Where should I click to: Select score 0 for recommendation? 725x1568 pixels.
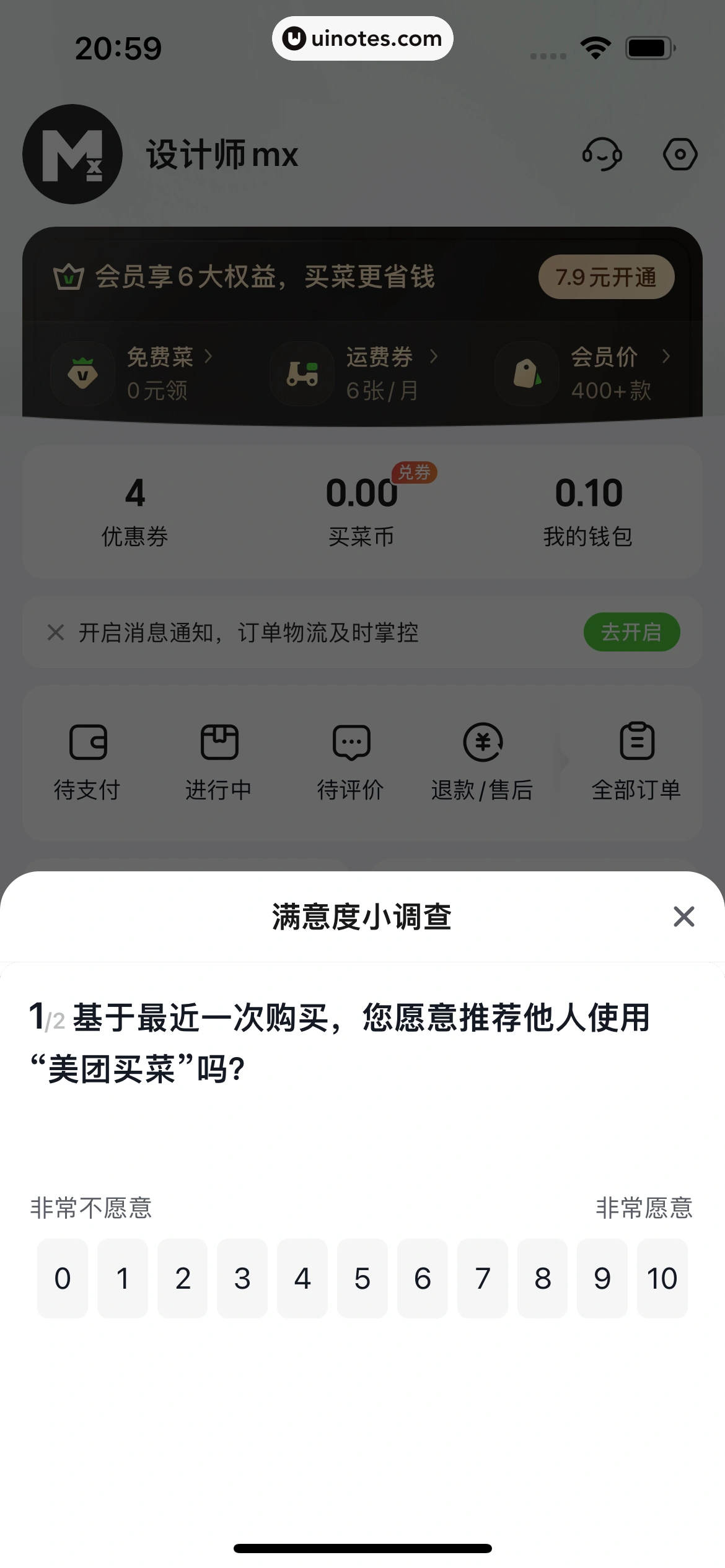point(63,1278)
